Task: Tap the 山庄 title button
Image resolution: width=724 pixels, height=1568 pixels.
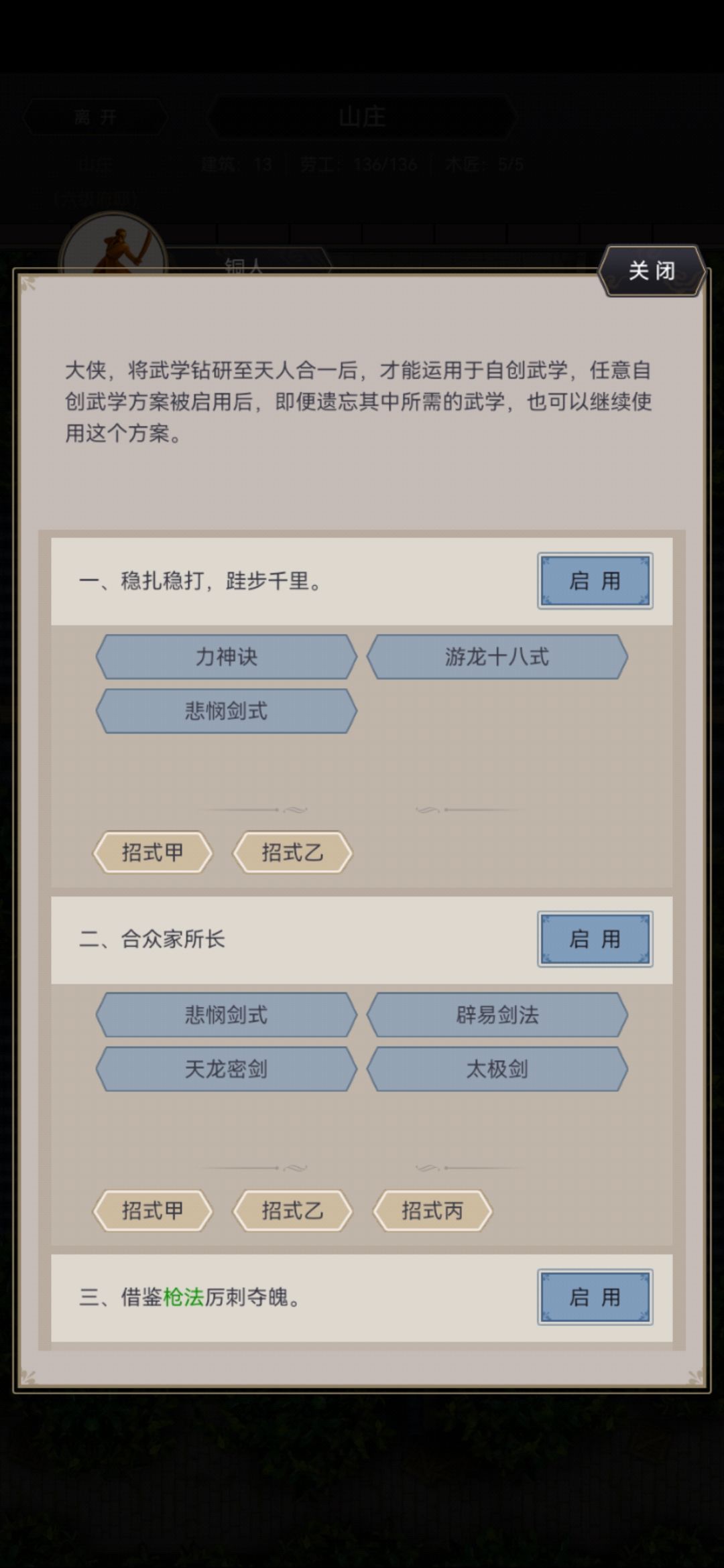Action: 362,116
